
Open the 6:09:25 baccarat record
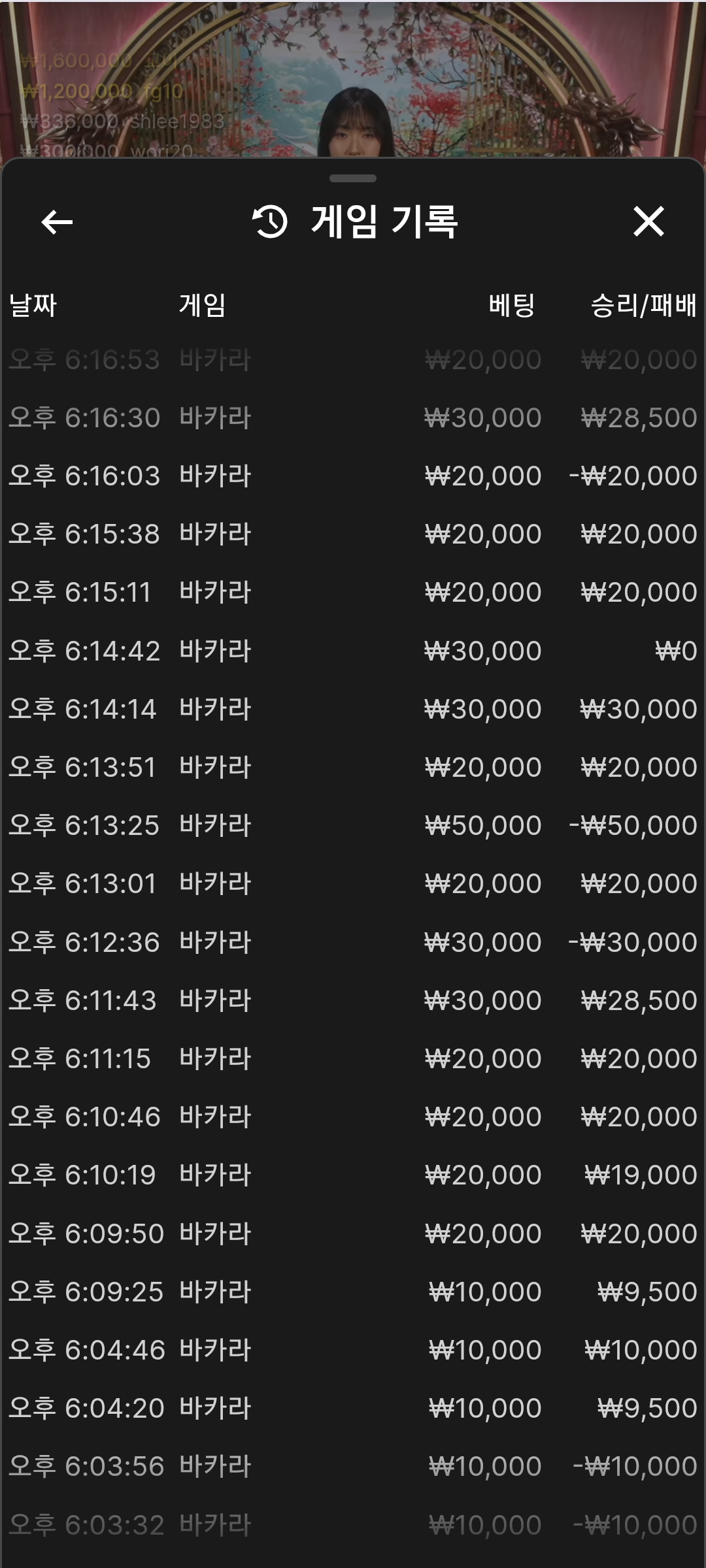[353, 1292]
